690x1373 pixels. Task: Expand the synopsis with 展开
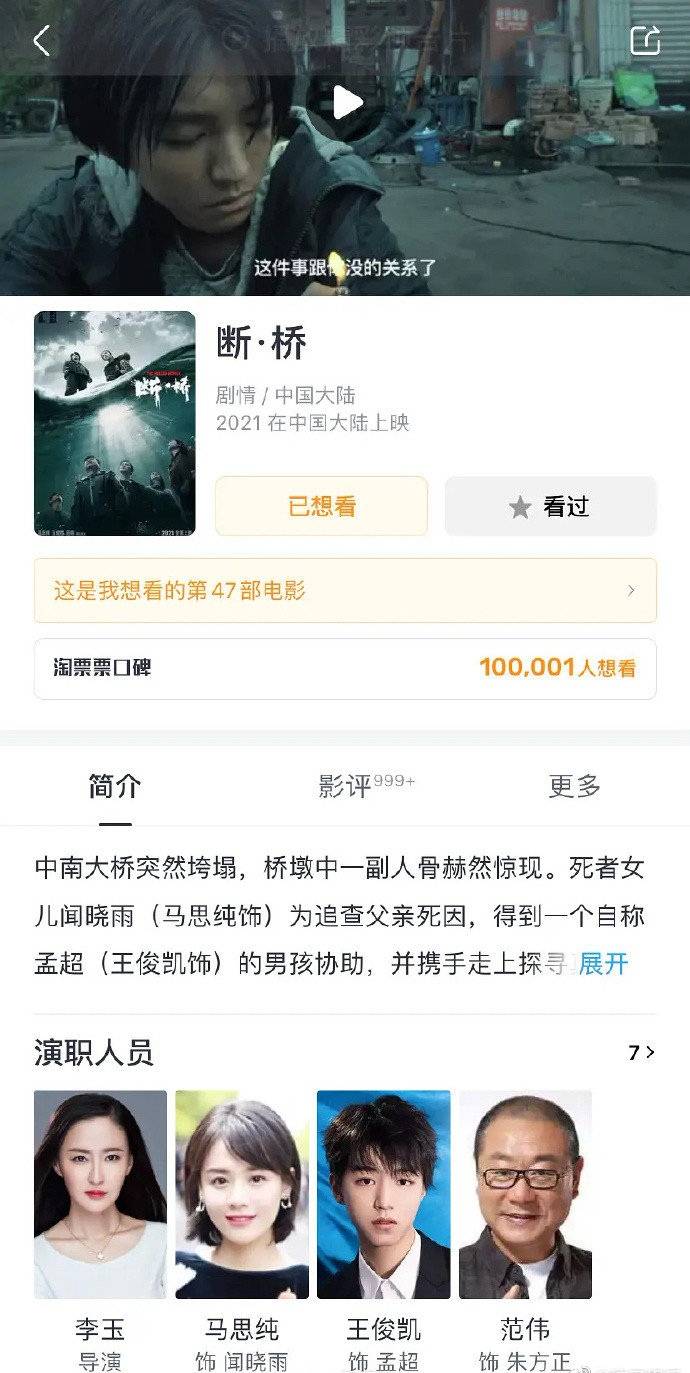(603, 963)
